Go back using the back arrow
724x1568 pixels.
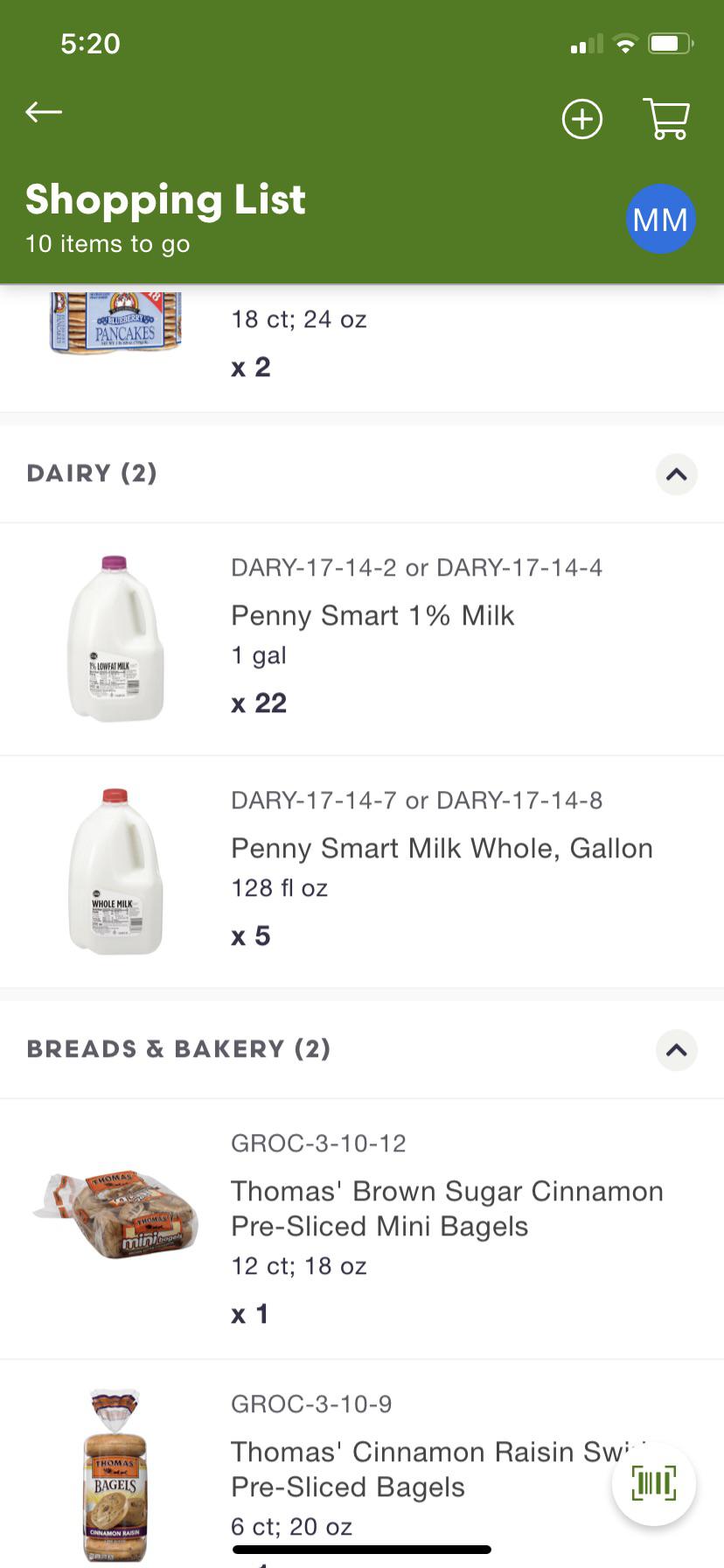point(43,112)
